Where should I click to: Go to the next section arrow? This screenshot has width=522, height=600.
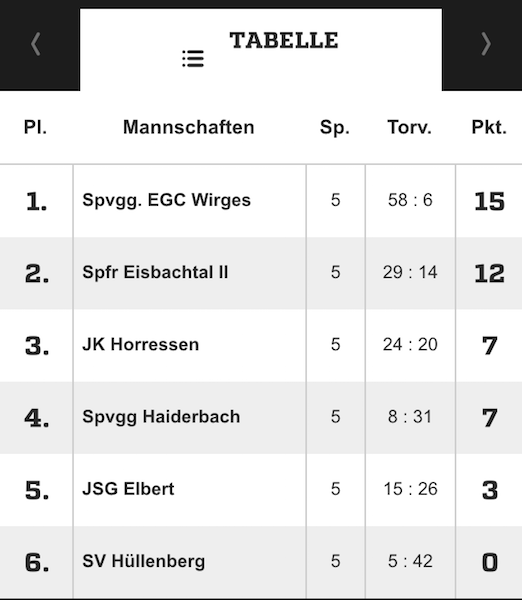tap(486, 44)
